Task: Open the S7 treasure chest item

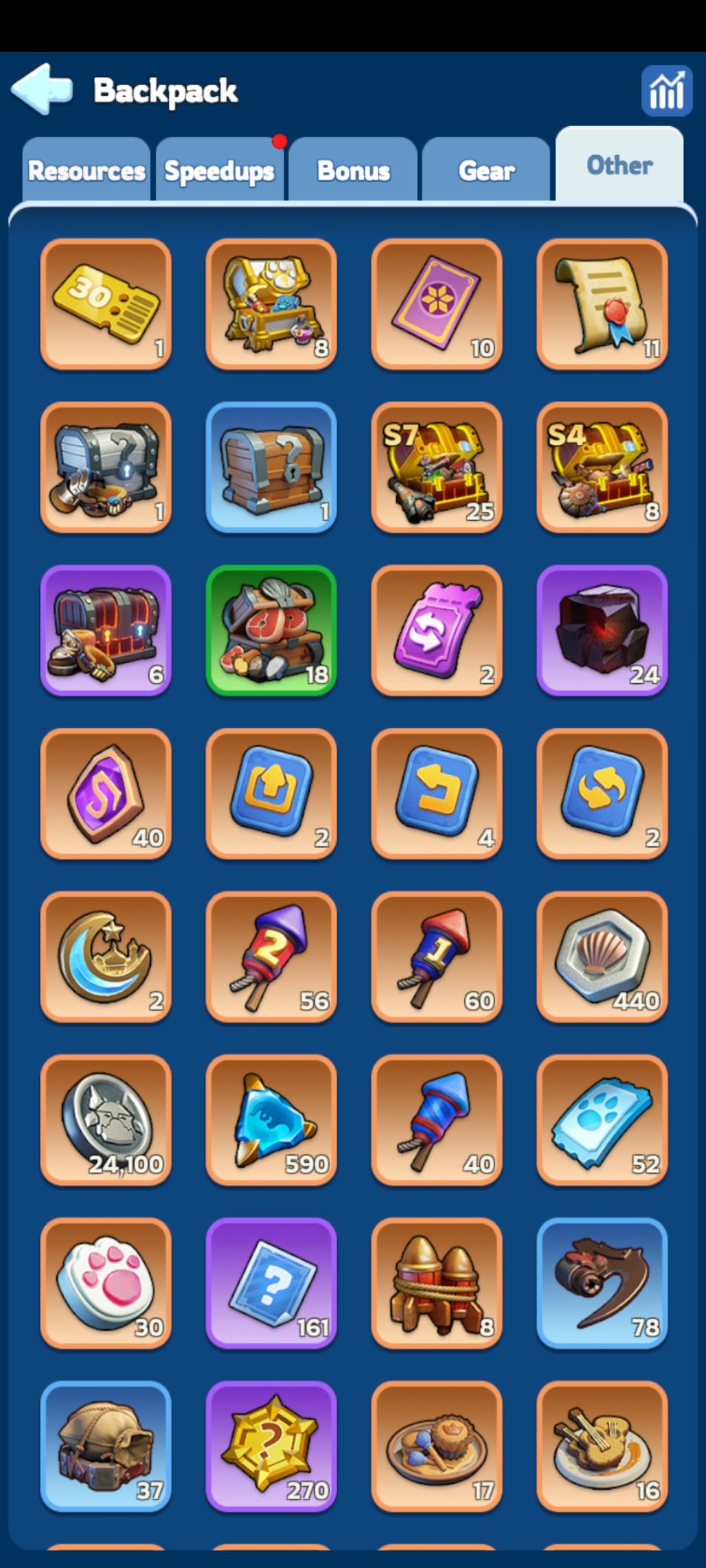Action: click(x=437, y=468)
